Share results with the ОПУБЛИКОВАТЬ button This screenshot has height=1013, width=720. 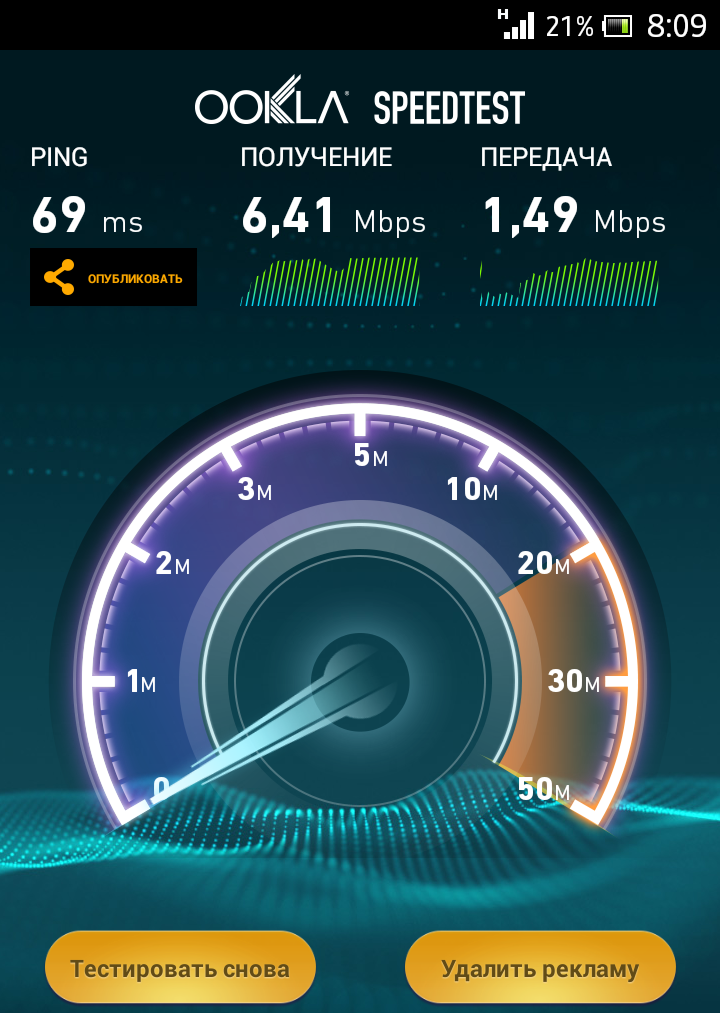click(113, 277)
